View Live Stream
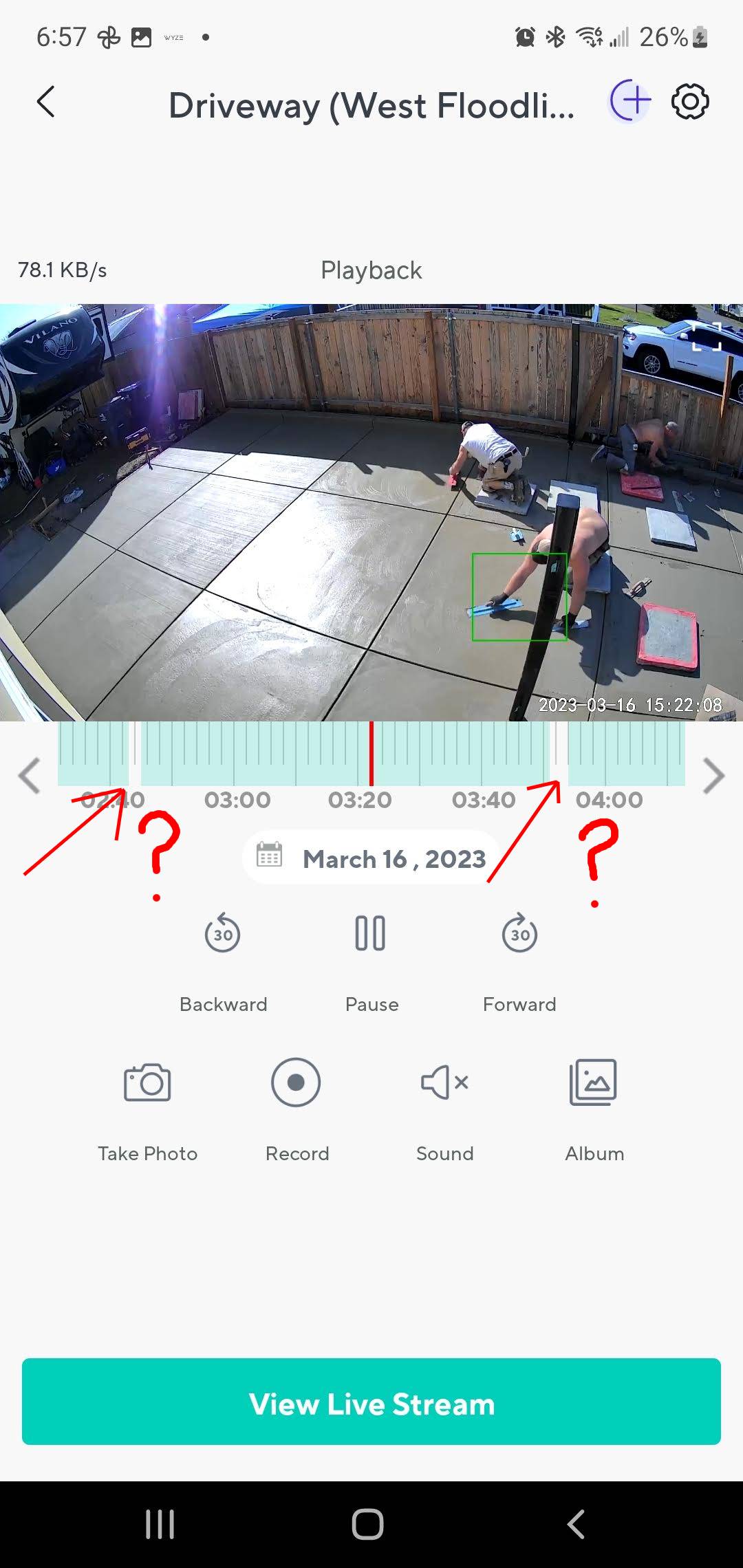743x1568 pixels. coord(371,1401)
